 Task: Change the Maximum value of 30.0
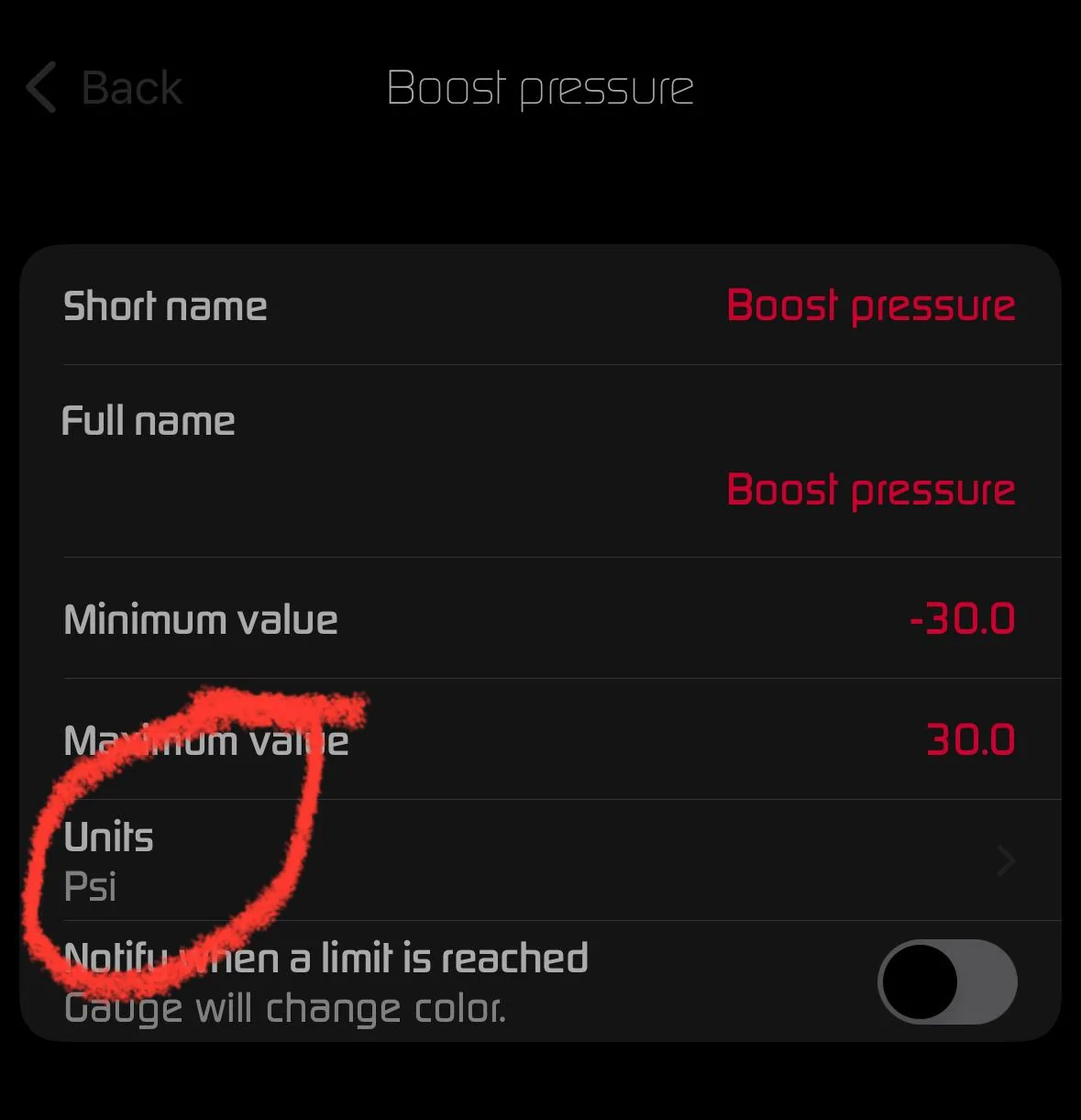coord(969,739)
